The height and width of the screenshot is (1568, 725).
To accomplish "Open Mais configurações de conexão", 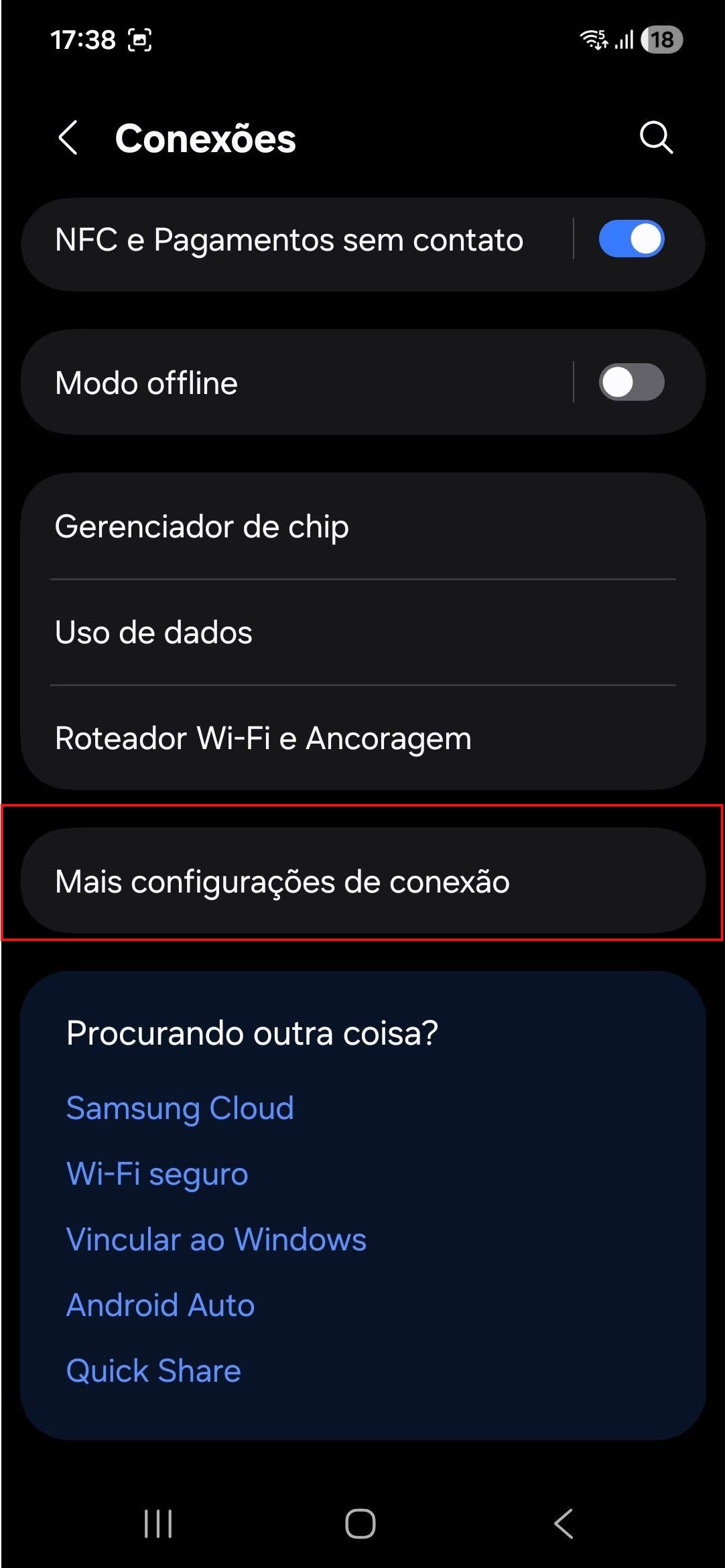I will (362, 882).
